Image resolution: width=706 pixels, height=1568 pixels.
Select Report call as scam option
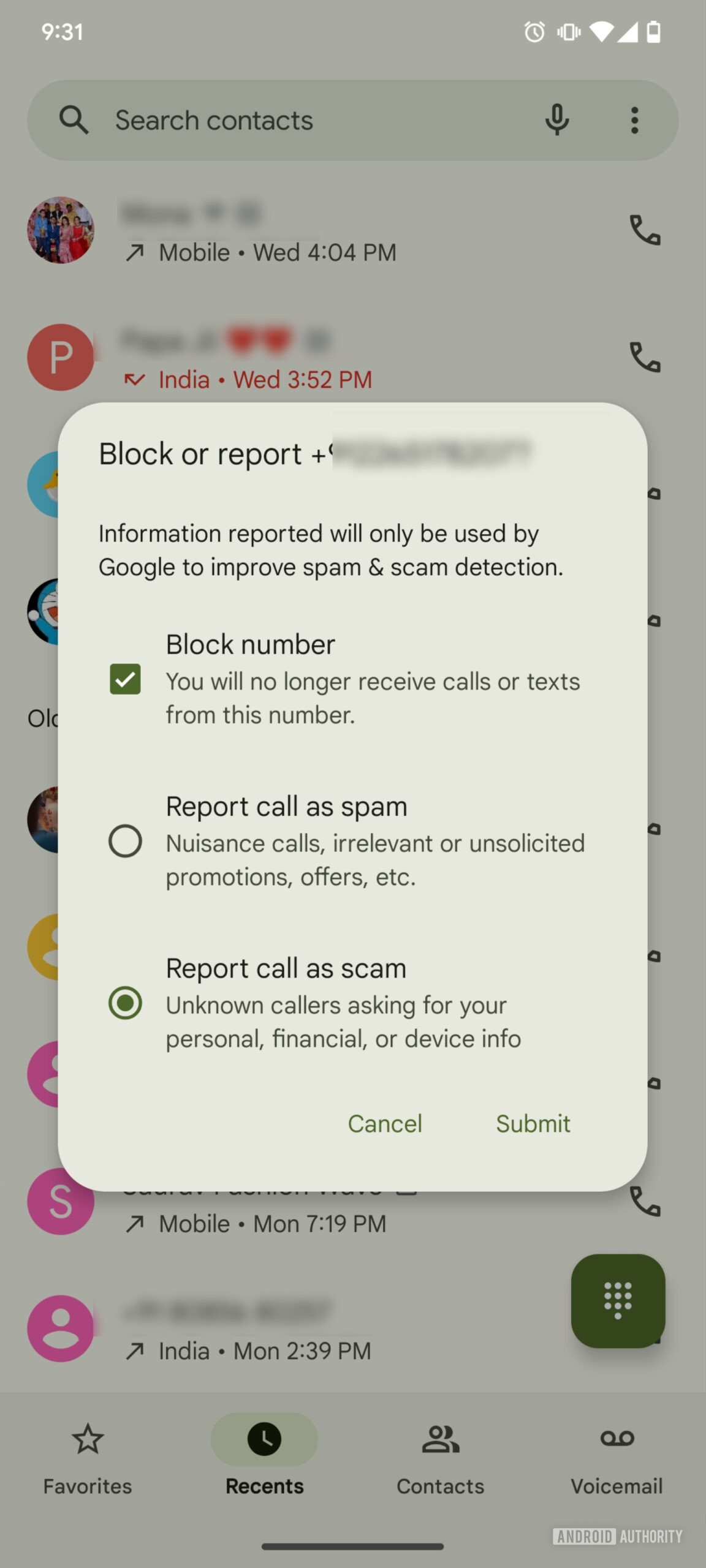[125, 1003]
